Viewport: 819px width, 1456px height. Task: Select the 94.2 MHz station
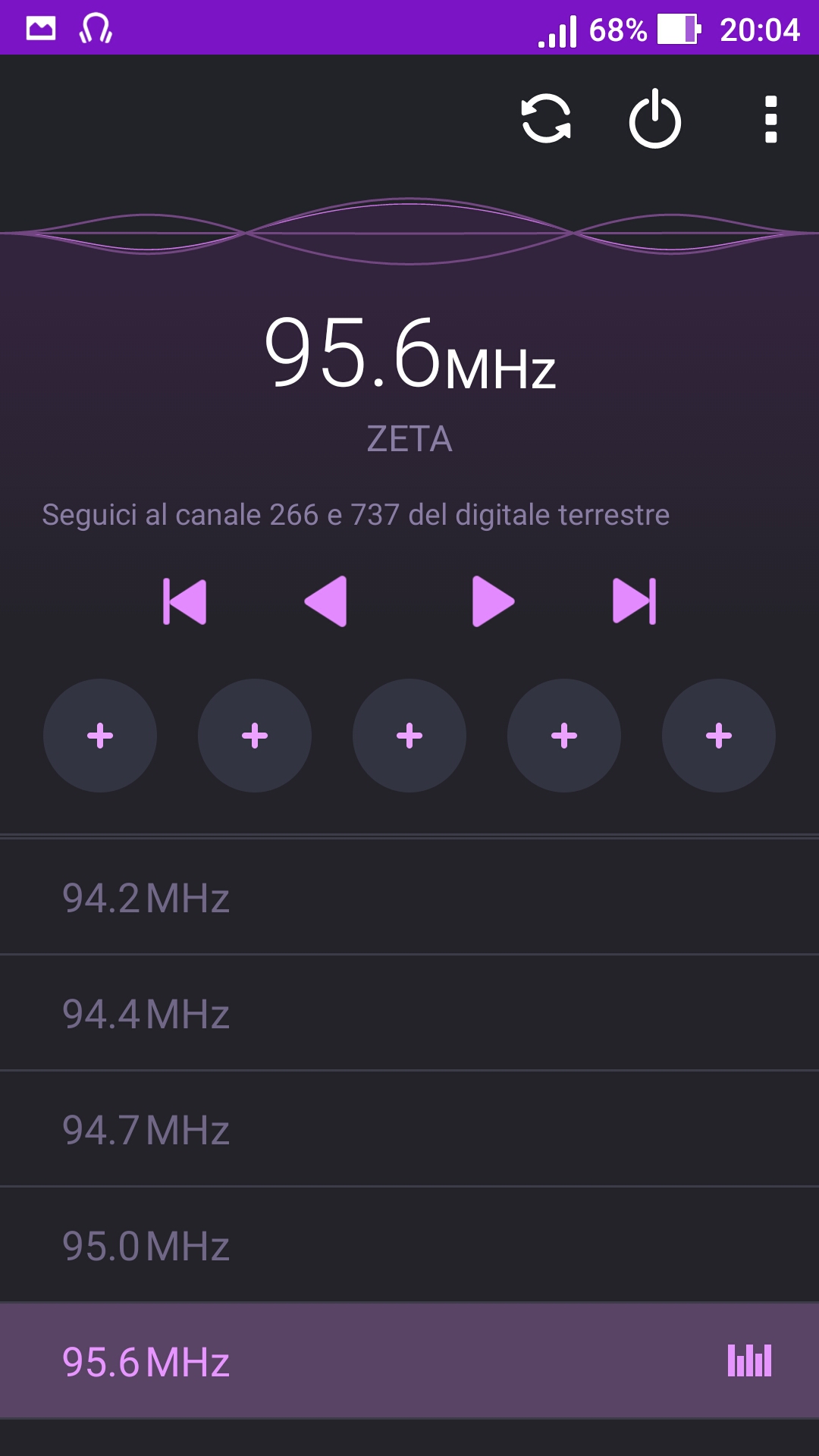tap(409, 897)
